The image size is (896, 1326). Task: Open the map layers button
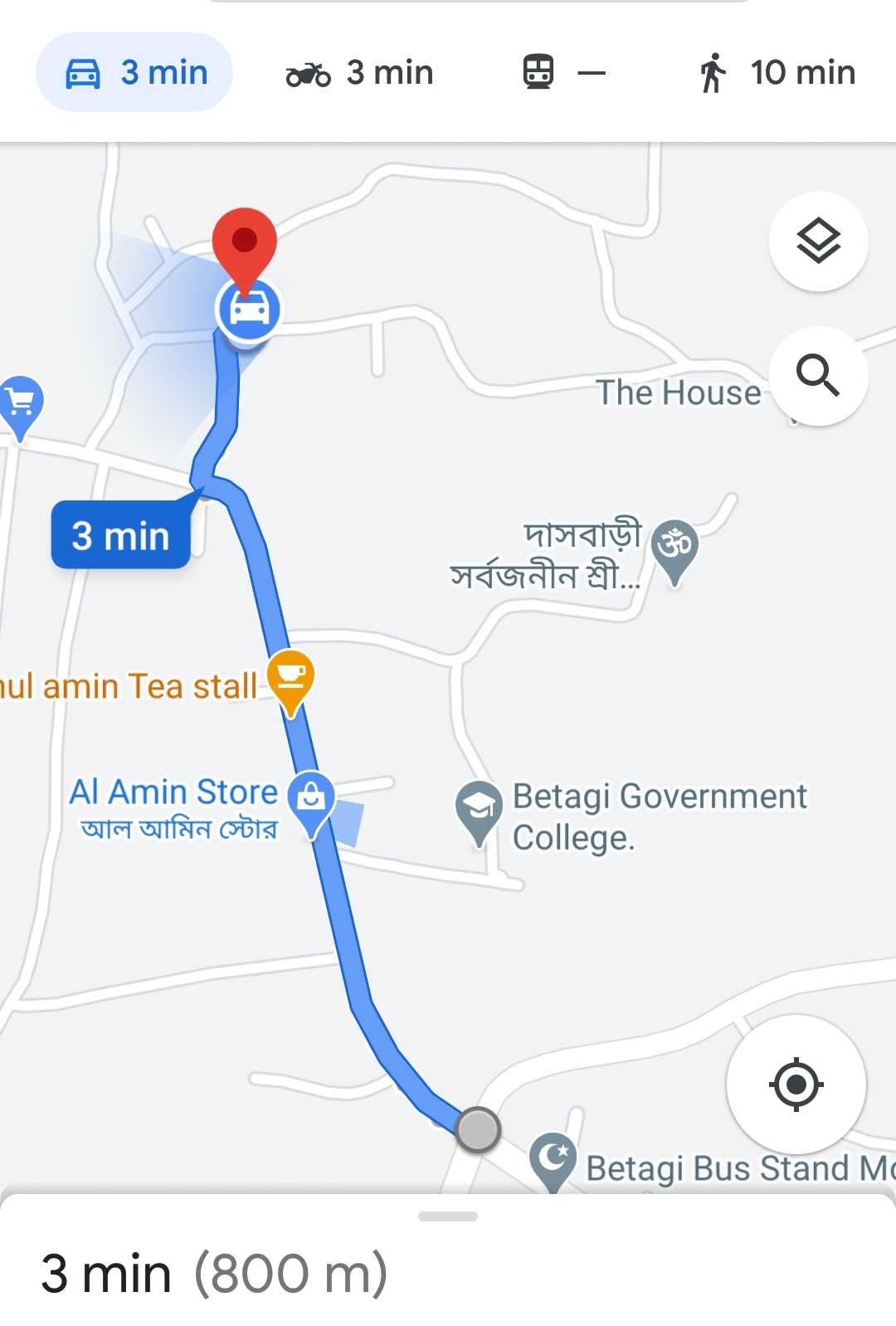(x=818, y=241)
